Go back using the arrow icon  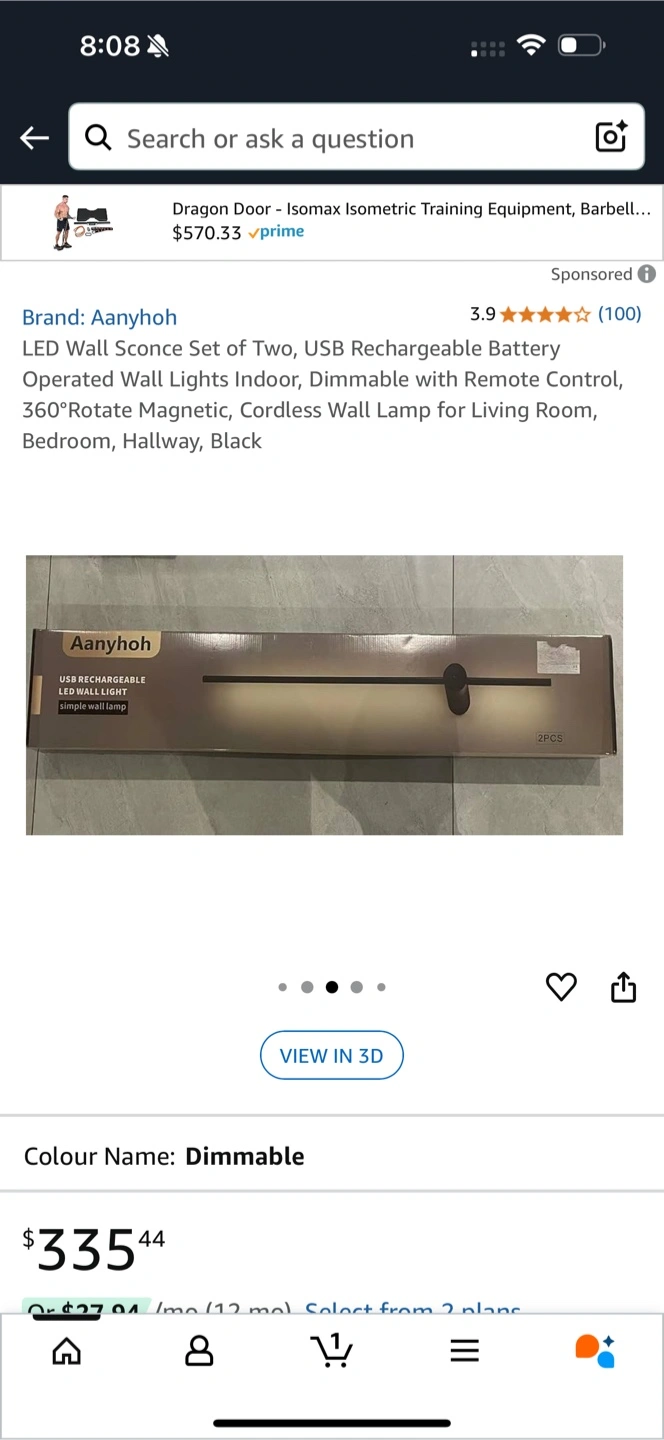pos(35,138)
